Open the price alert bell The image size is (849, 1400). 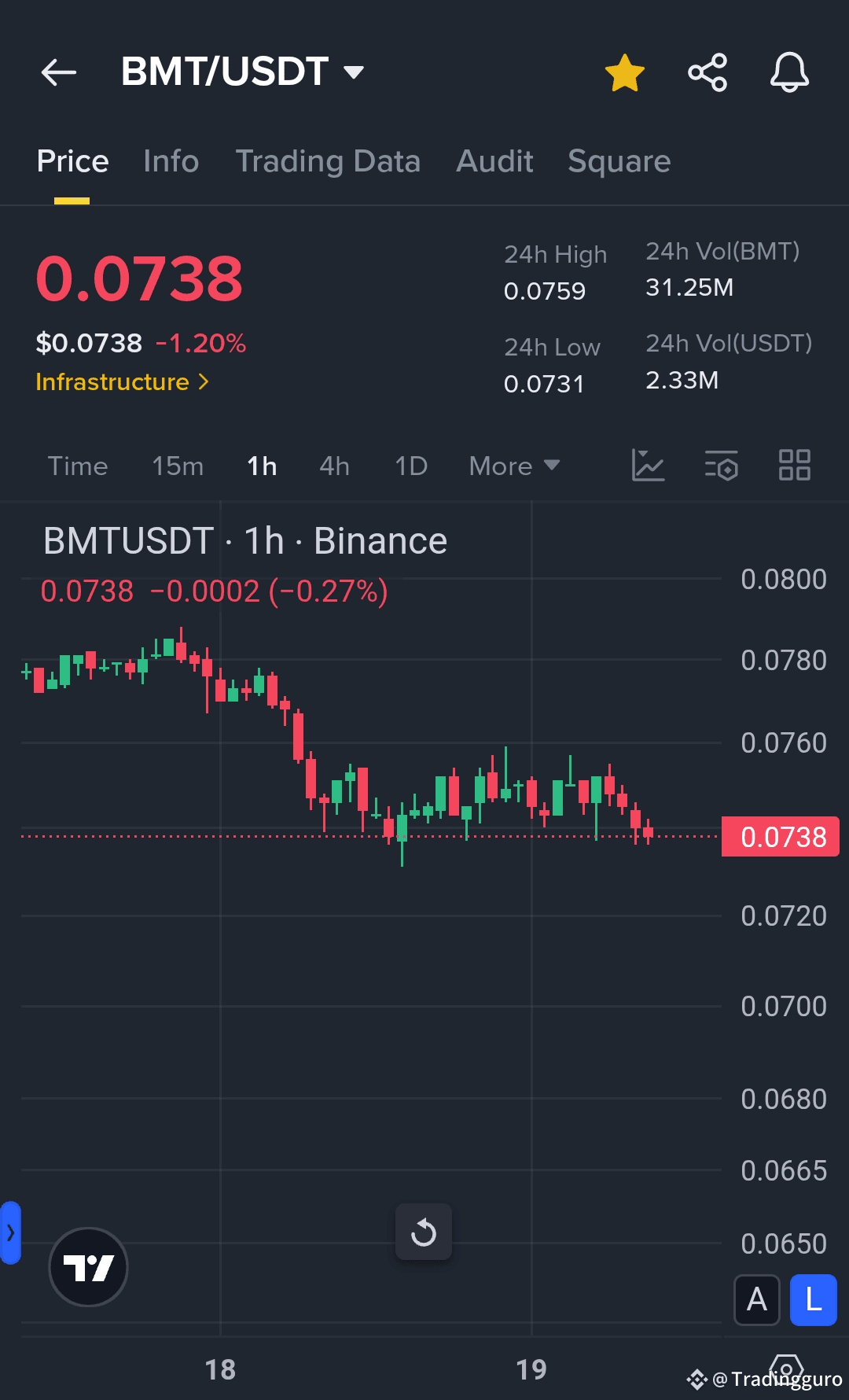click(x=789, y=72)
